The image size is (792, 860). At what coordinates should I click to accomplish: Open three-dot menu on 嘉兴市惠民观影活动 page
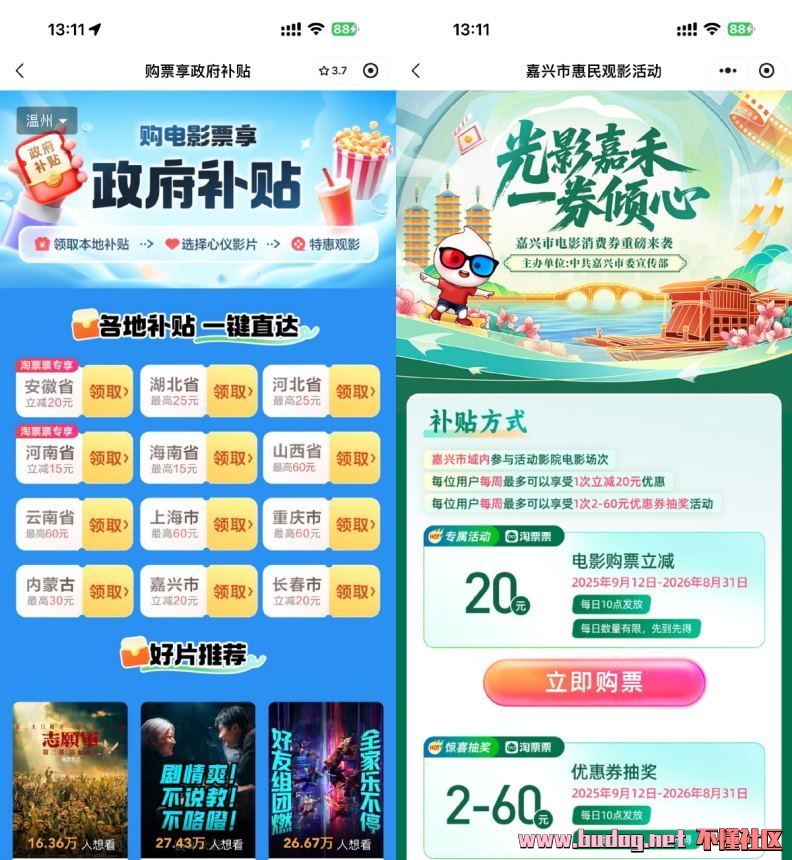(x=727, y=71)
